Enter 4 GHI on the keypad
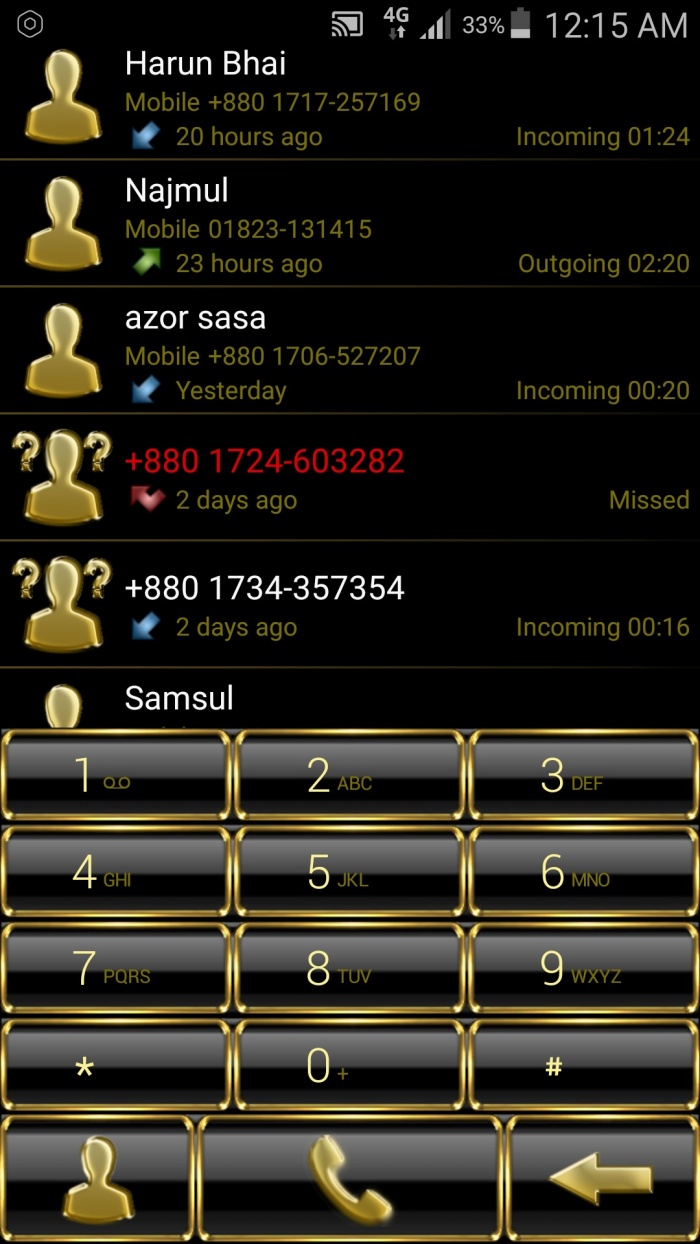Screen dimensions: 700x1244 click(x=115, y=872)
